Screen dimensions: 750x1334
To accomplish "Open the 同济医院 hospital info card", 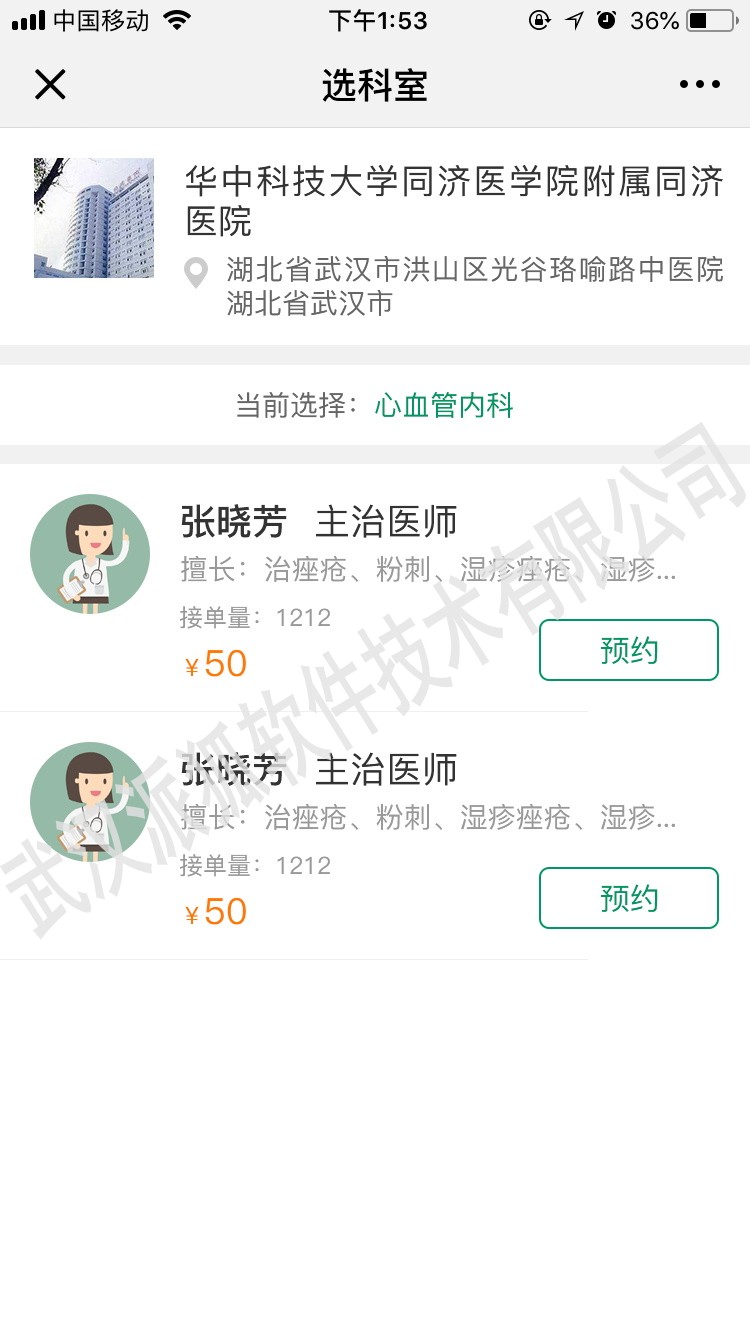I will 375,237.
